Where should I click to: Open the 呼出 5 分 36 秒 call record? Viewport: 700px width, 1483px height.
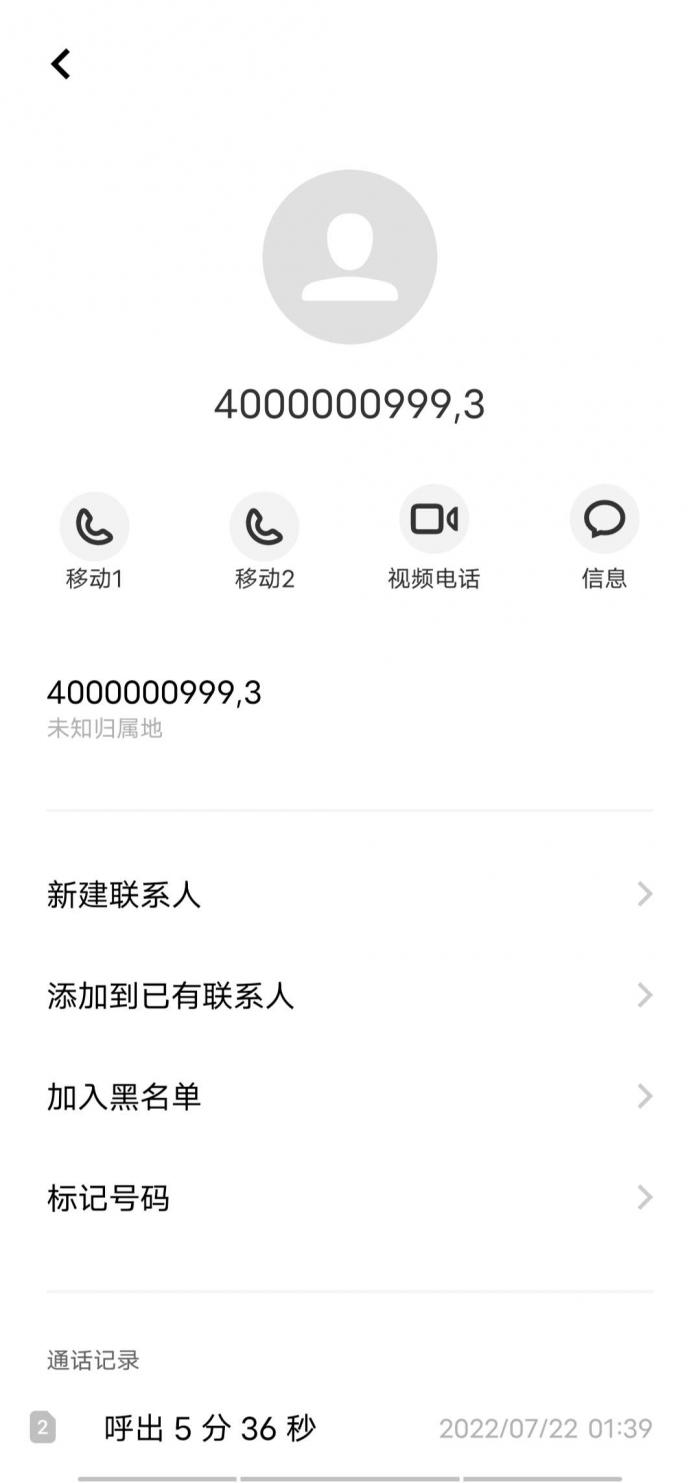(350, 1428)
